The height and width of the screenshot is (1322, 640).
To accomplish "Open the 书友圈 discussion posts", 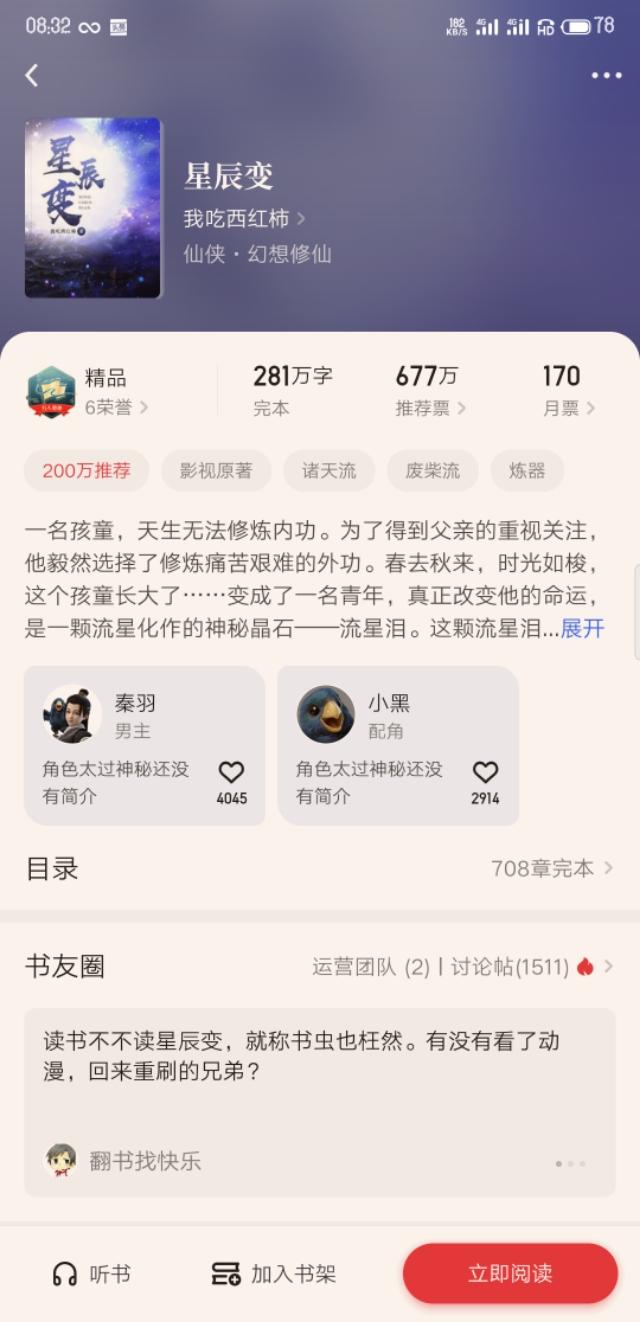I will (x=510, y=967).
